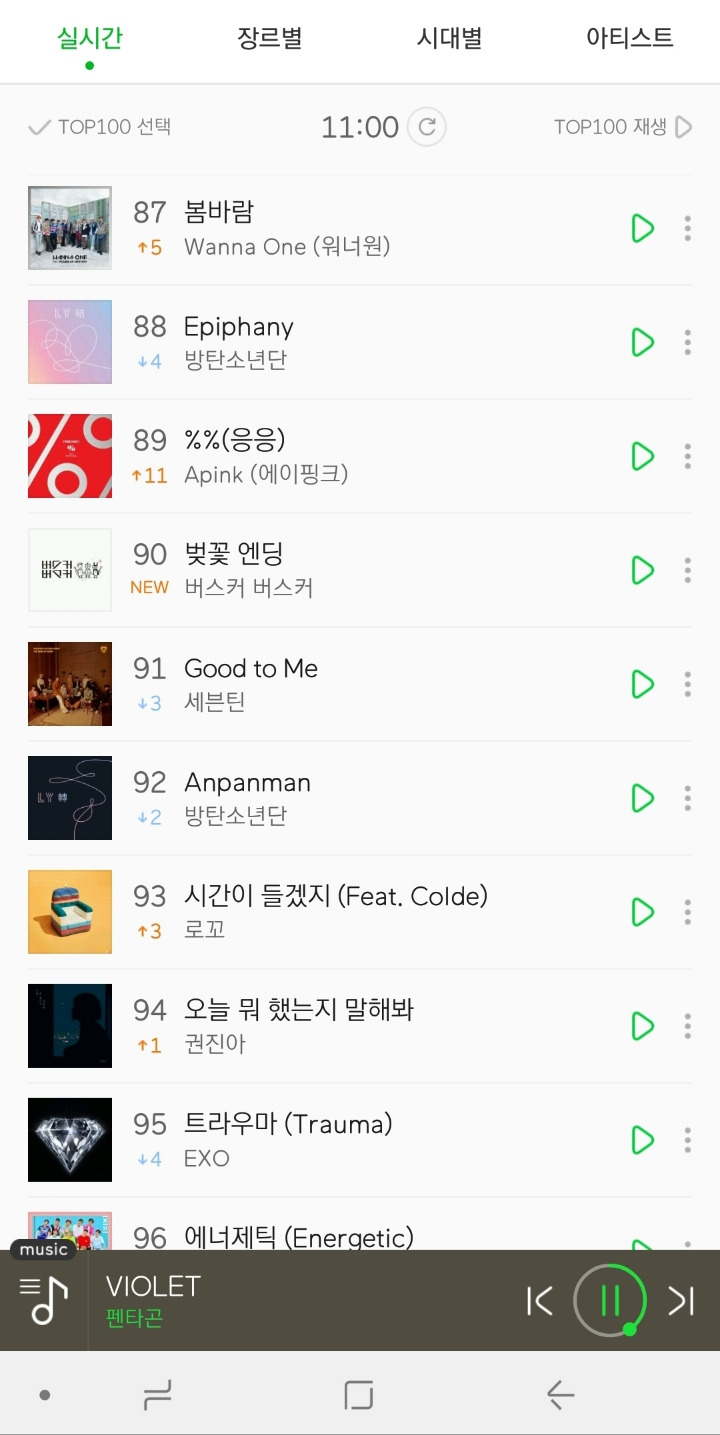Viewport: 720px width, 1435px height.
Task: Open the current playlist icon
Action: click(x=43, y=1300)
